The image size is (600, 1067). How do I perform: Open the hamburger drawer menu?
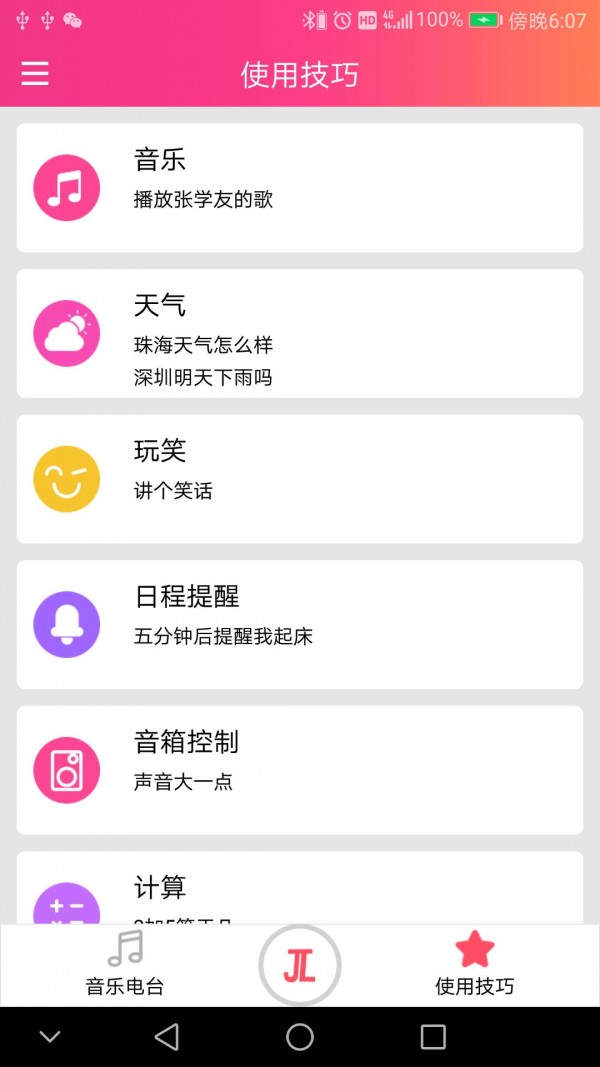point(35,74)
